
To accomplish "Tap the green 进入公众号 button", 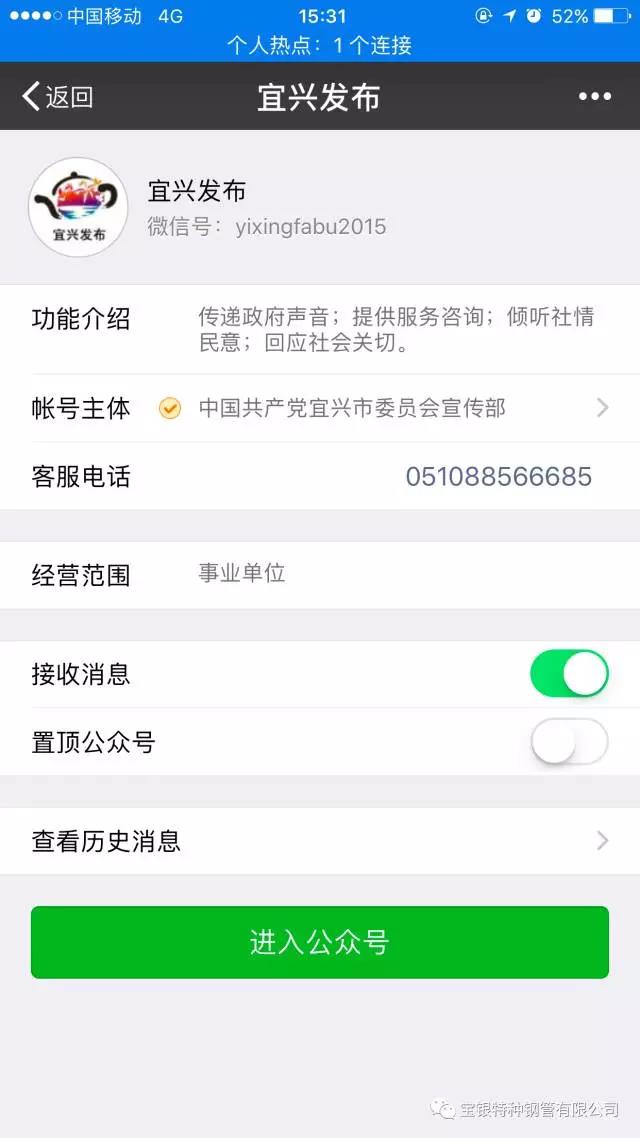I will [320, 942].
